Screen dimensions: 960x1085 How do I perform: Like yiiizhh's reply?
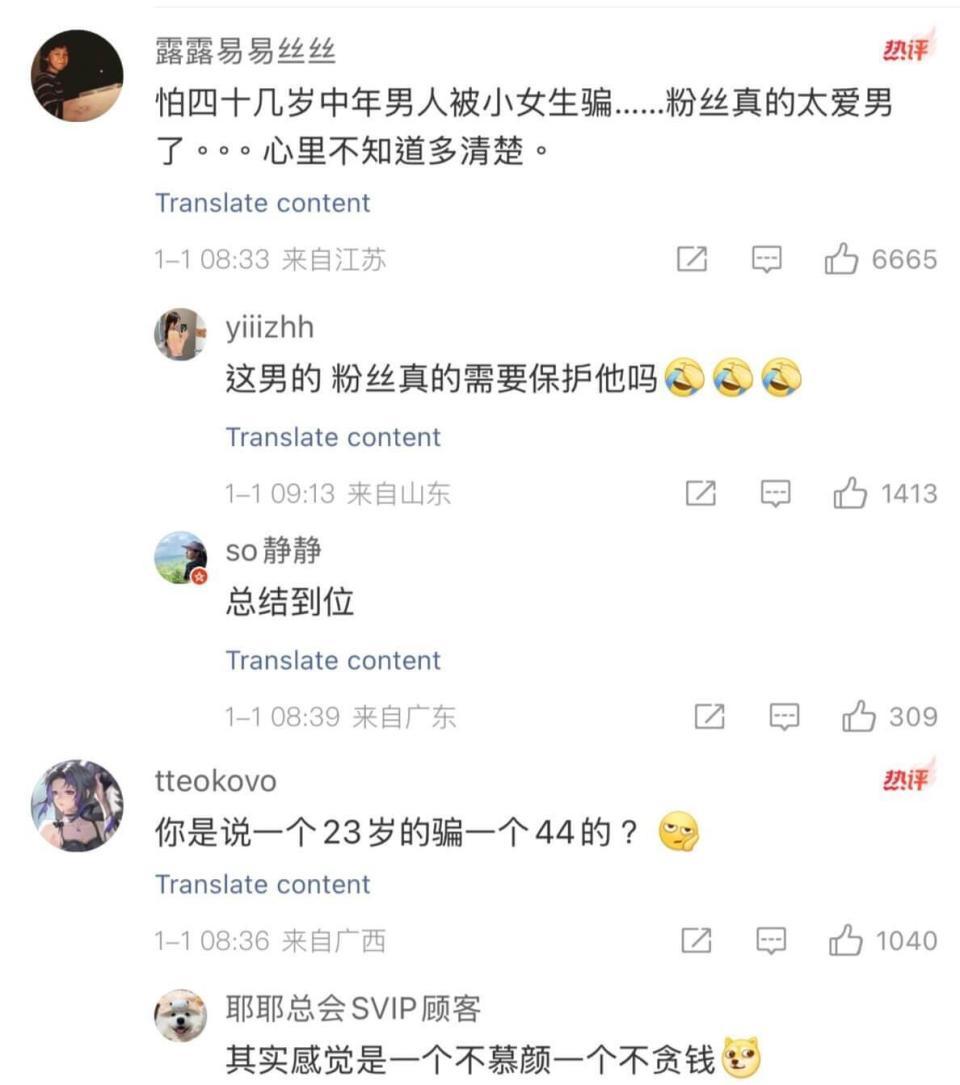(x=850, y=493)
